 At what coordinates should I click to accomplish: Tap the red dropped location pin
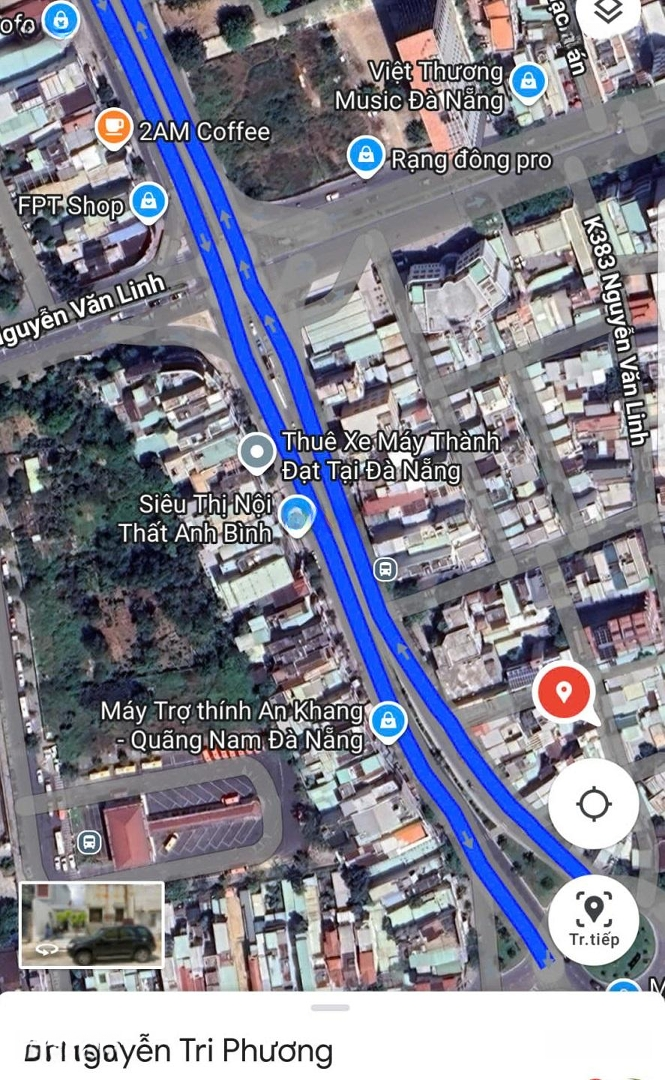(564, 692)
